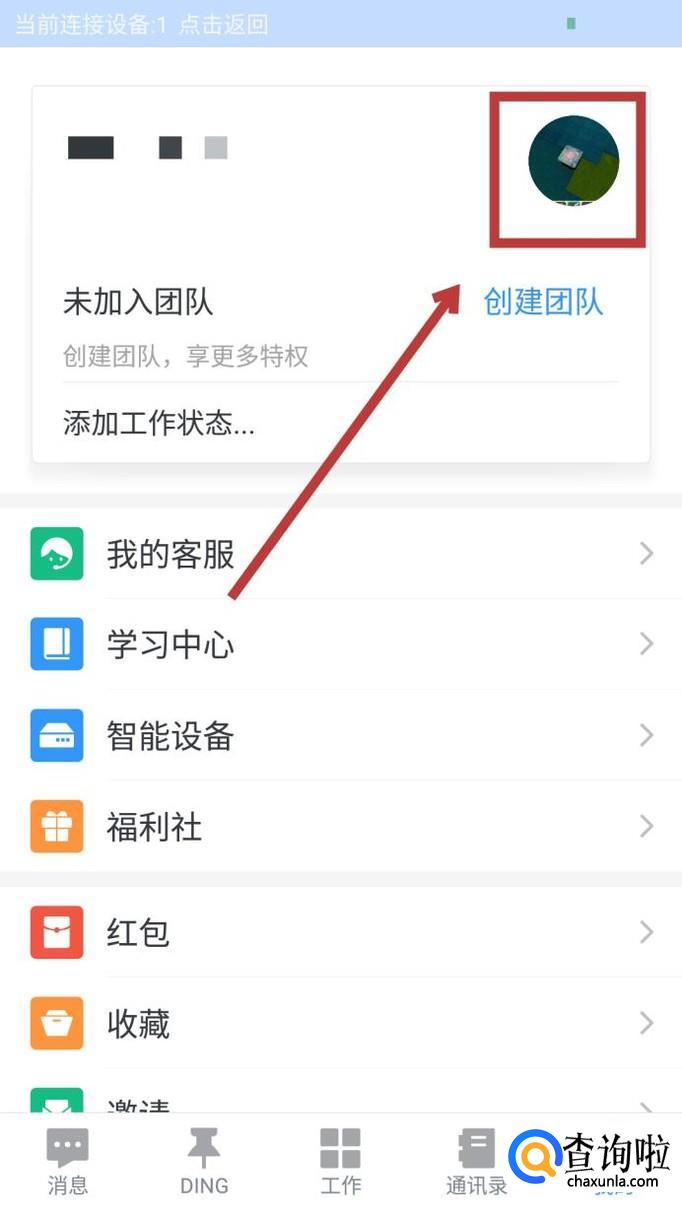View 收藏 favorites
Viewport: 682px width, 1212px height.
(x=340, y=1023)
